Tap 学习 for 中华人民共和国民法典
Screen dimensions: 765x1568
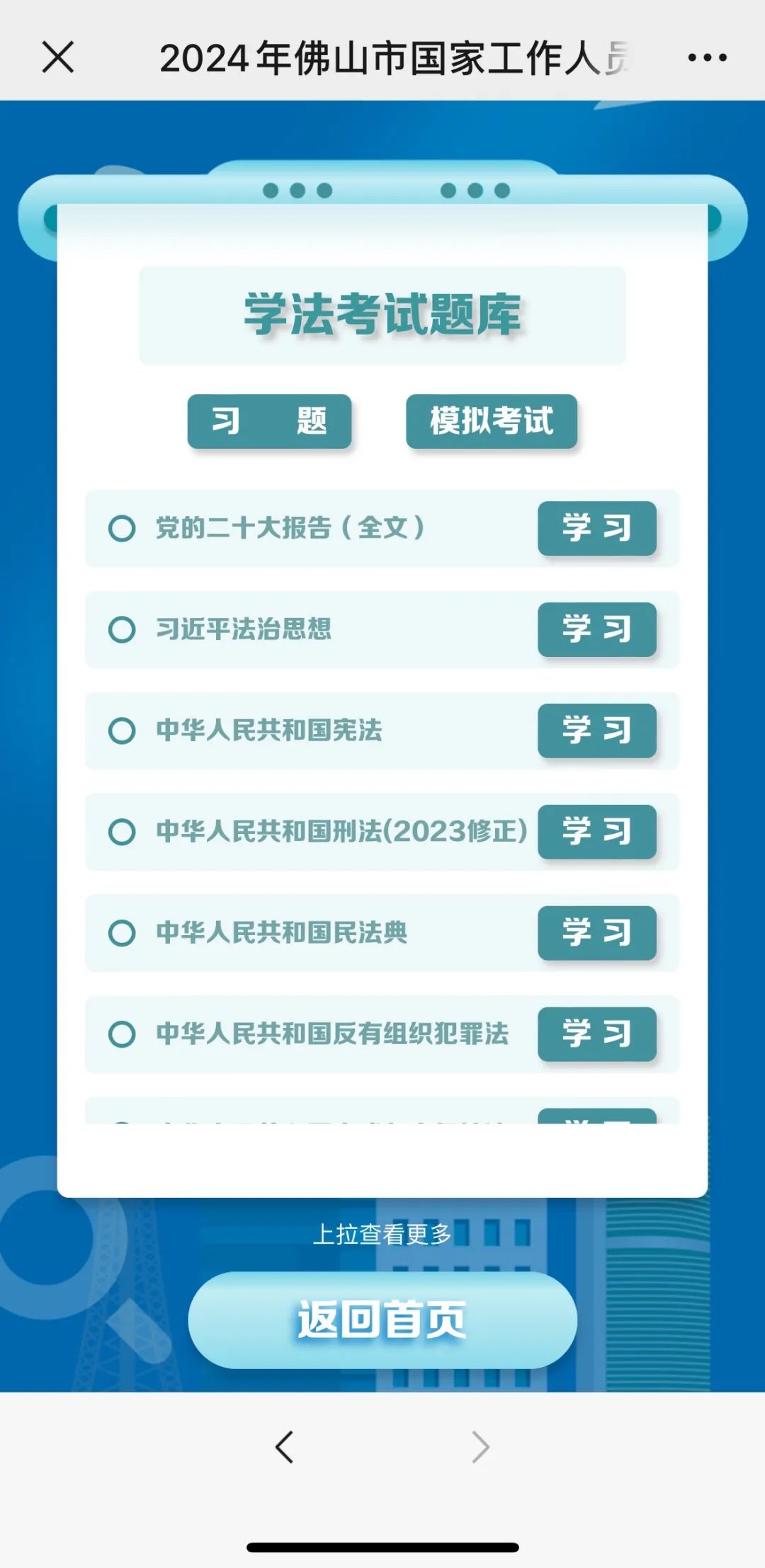(596, 933)
